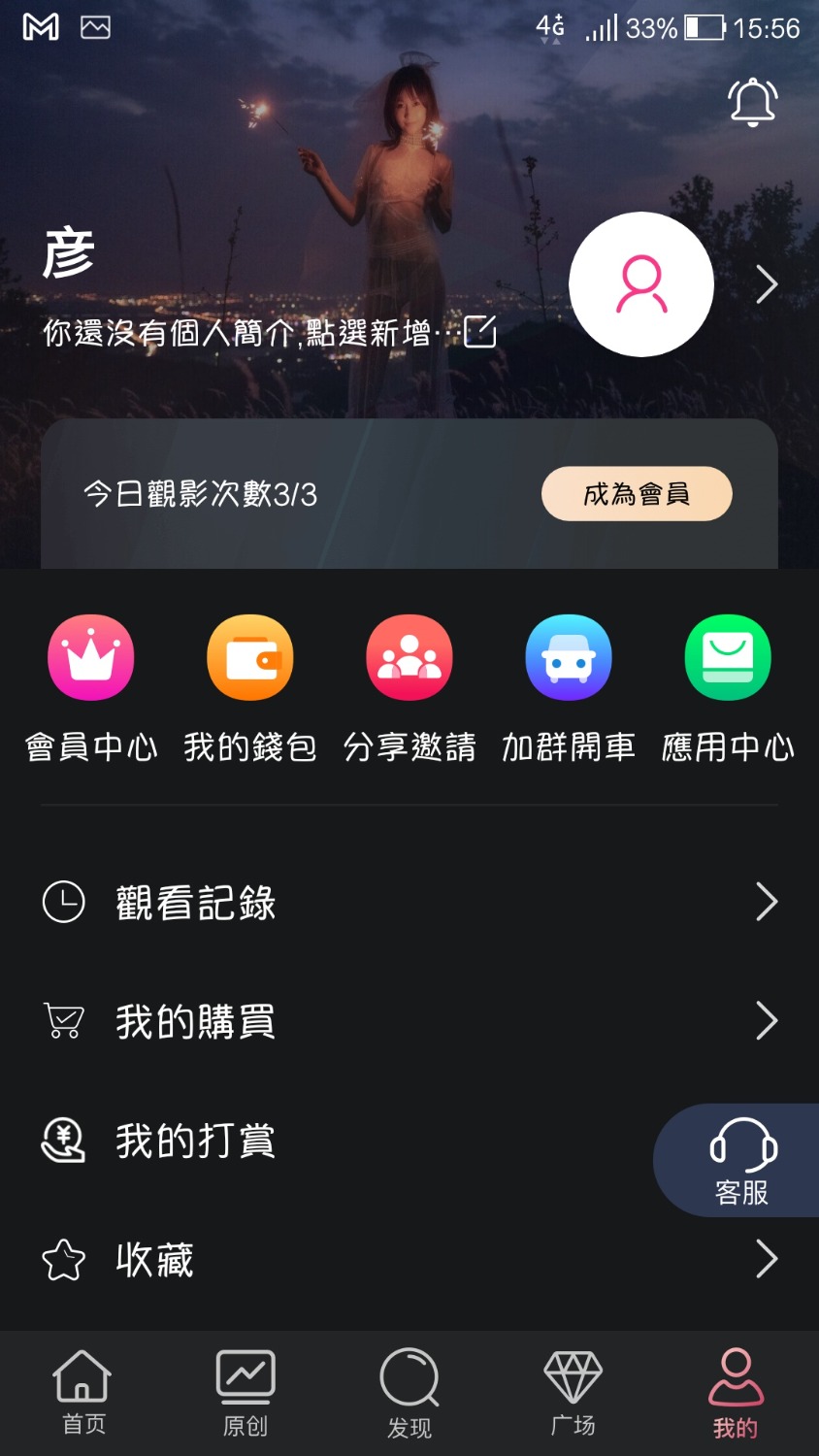819x1456 pixels.
Task: Open profile details via the chevron arrow
Action: tap(767, 284)
